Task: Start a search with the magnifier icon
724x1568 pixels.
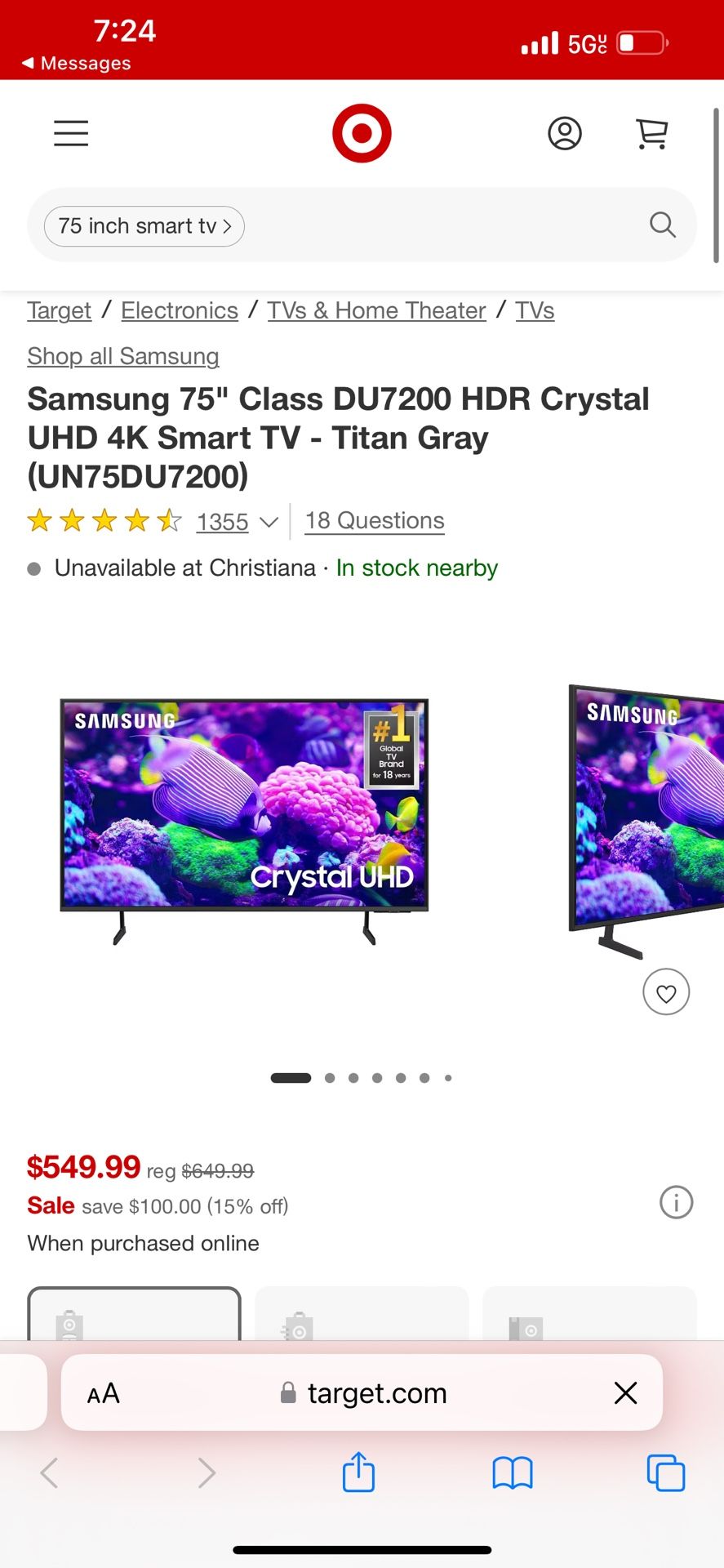Action: pos(662,225)
